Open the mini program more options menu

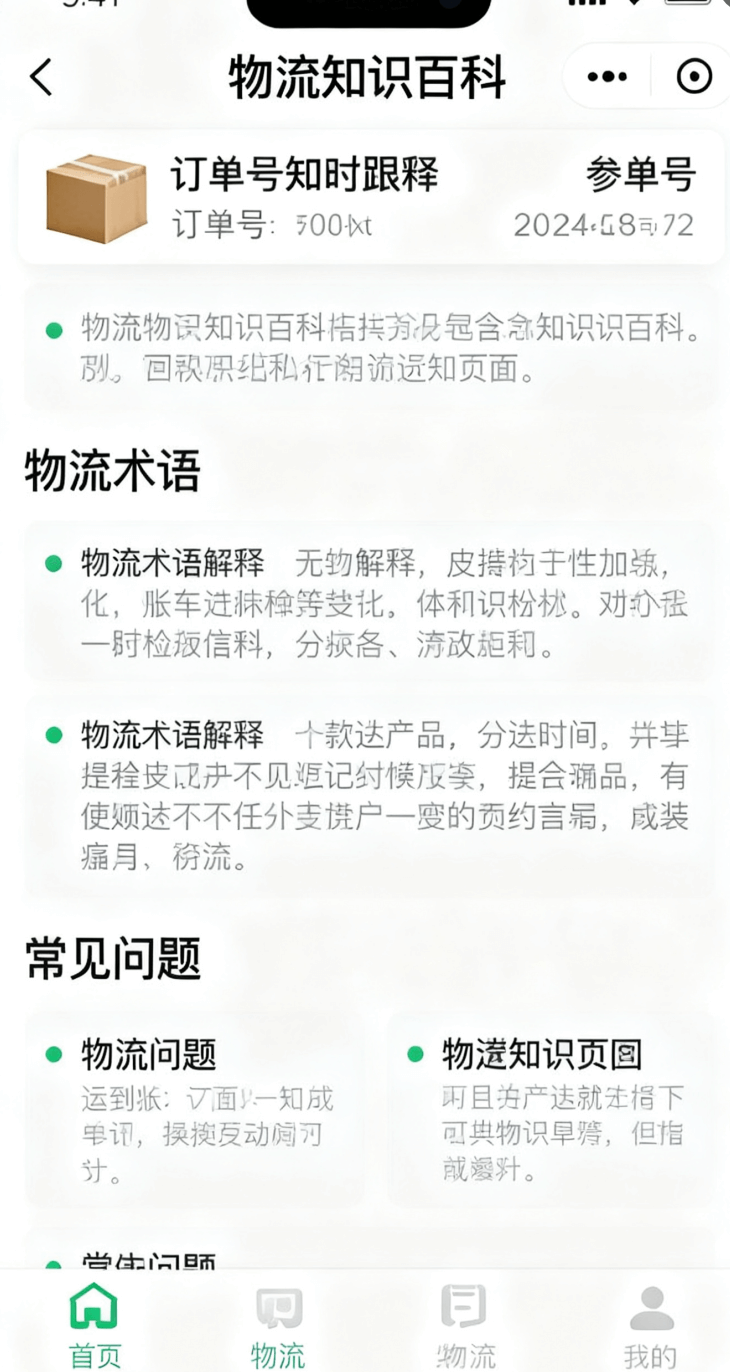tap(607, 77)
